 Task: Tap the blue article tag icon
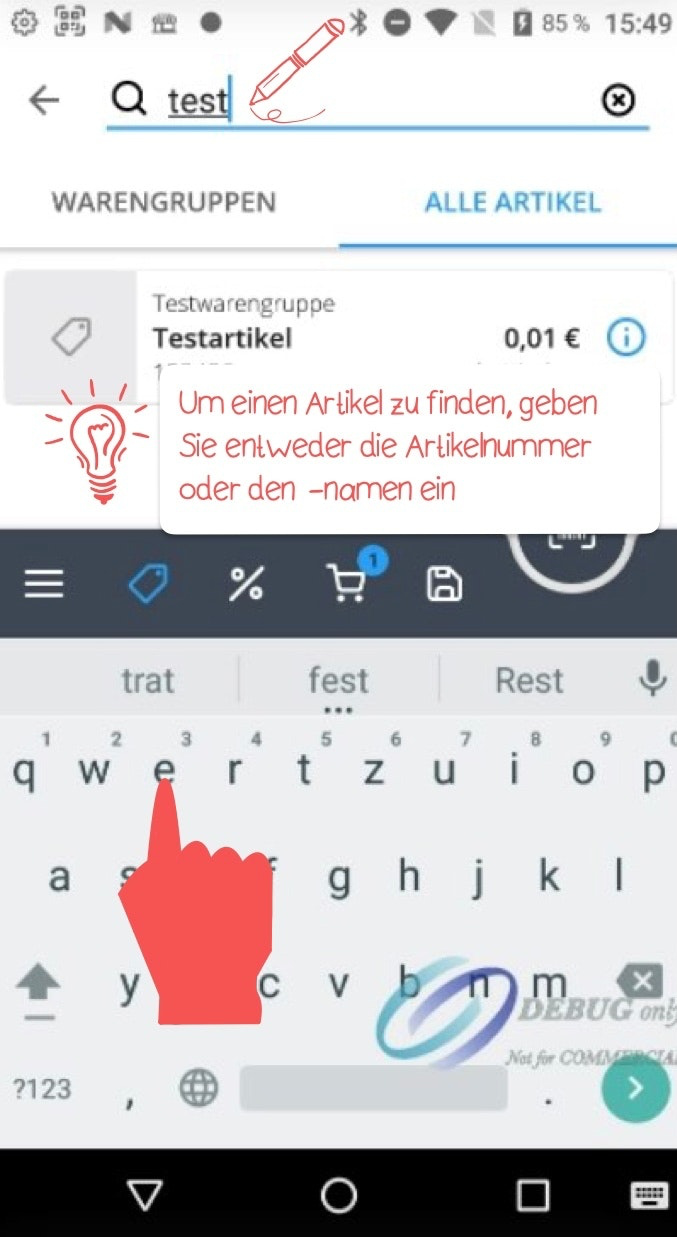point(150,585)
